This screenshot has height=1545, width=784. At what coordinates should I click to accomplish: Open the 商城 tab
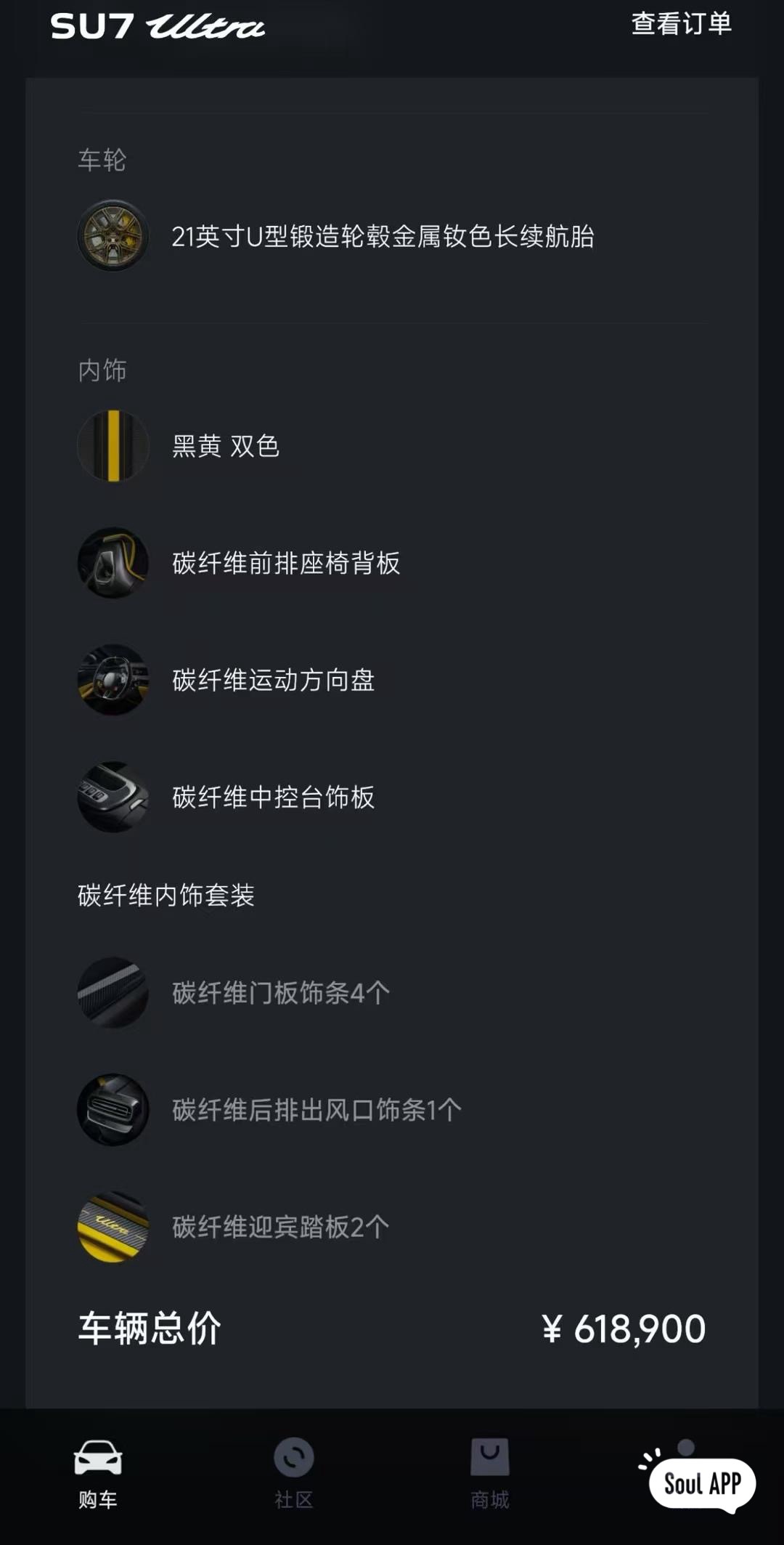coord(490,1474)
